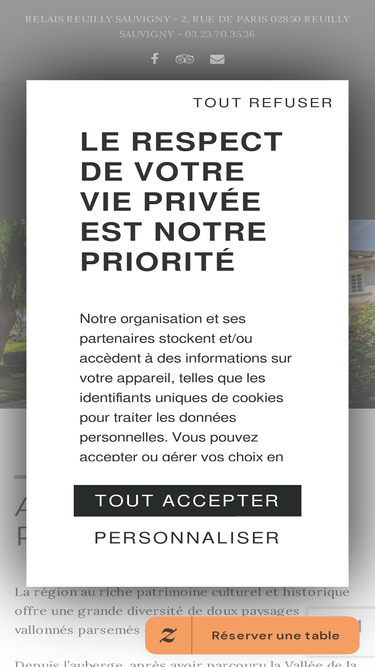Tap the email envelope icon
This screenshot has width=375, height=667.
(217, 59)
